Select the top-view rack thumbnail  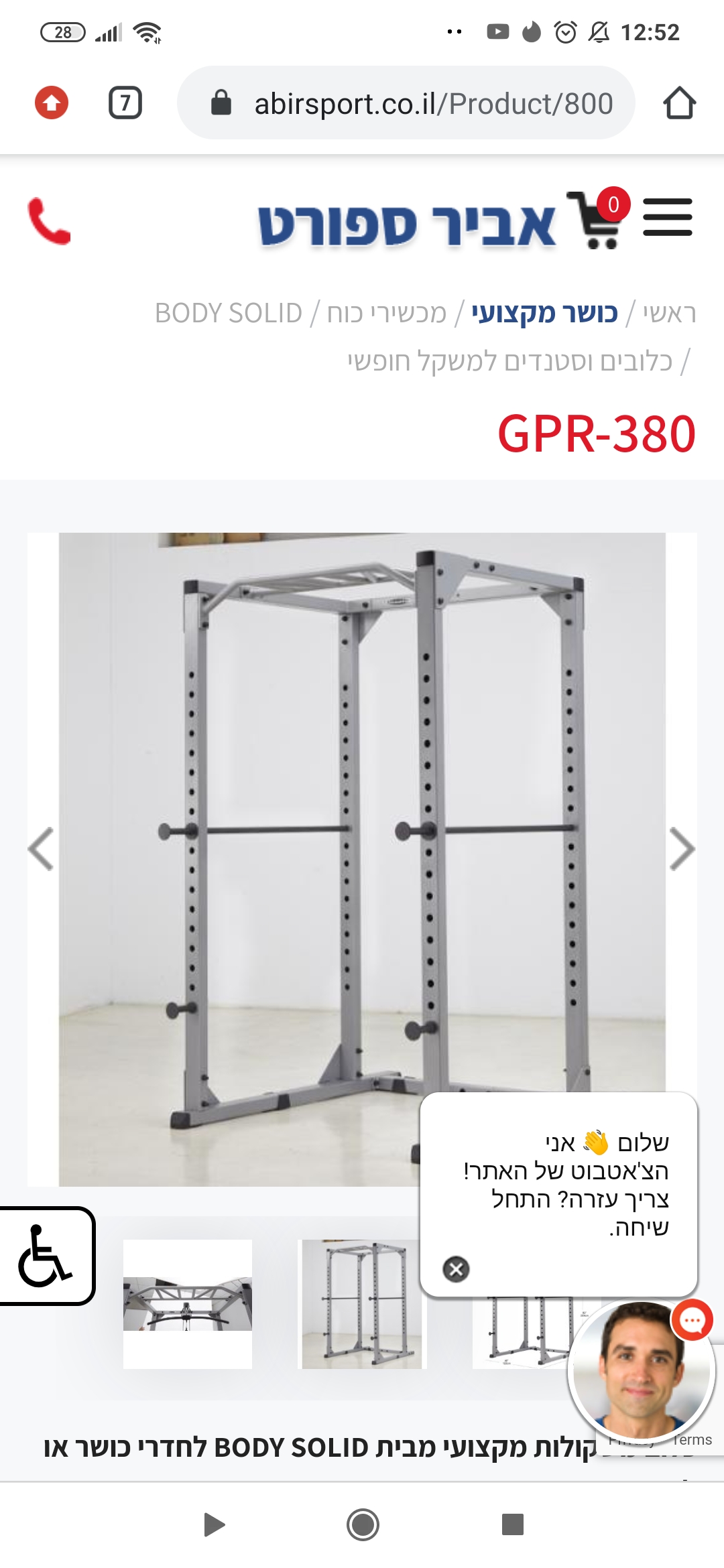pos(188,1303)
